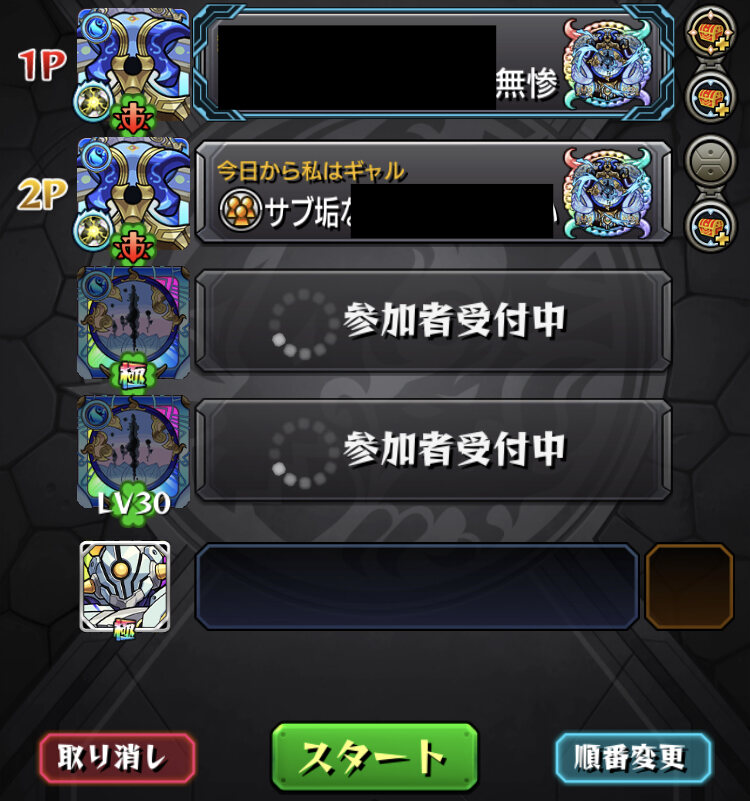Tap the 1P monster character icon
The height and width of the screenshot is (801, 750).
click(133, 66)
